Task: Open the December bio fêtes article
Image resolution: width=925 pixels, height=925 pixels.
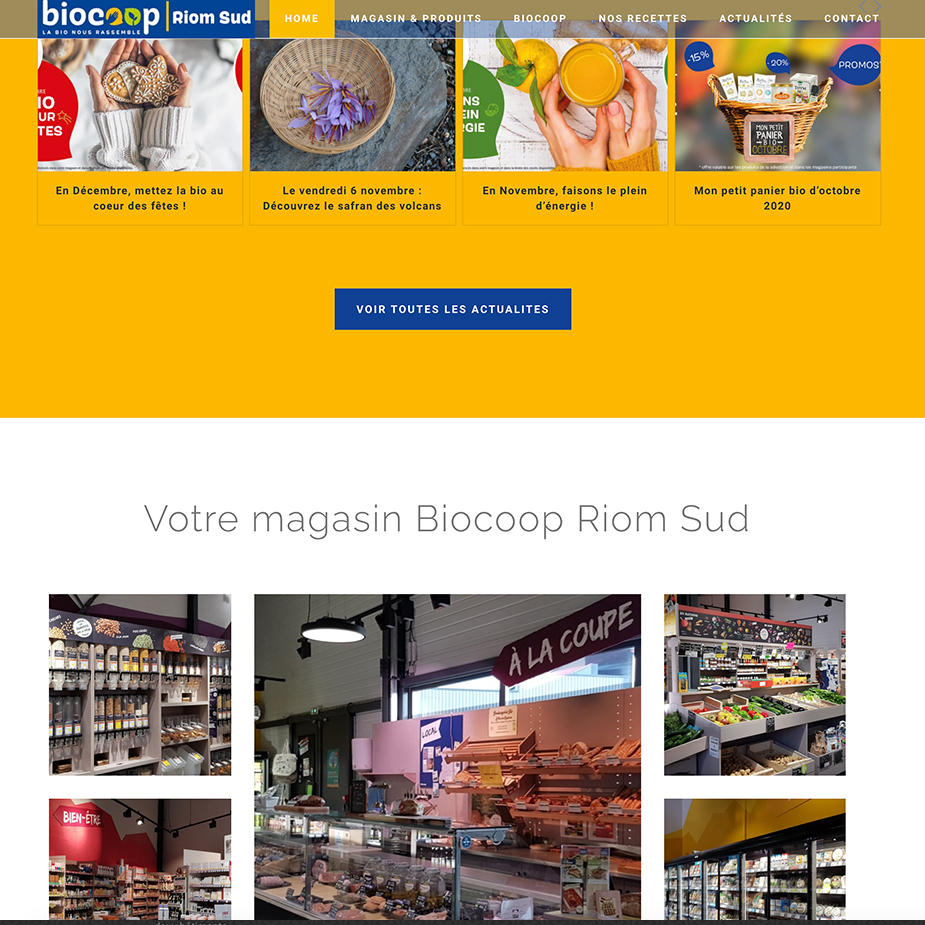Action: [x=140, y=198]
